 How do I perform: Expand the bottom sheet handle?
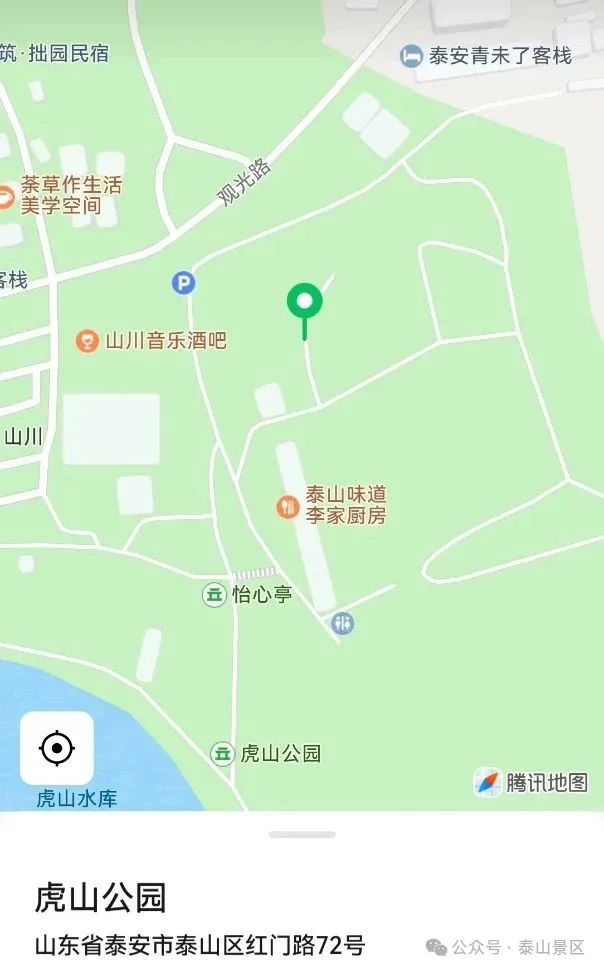[x=302, y=834]
